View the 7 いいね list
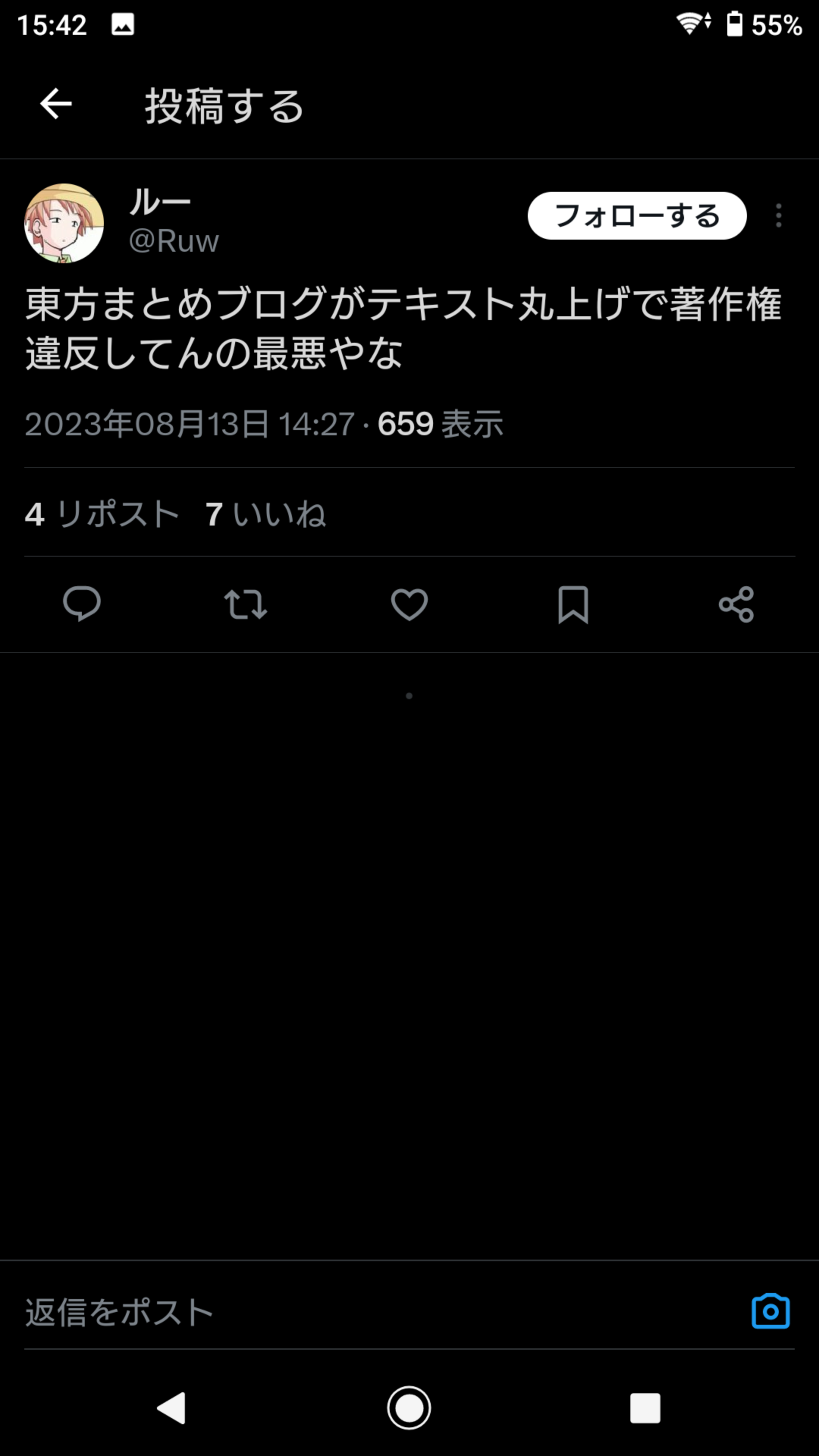819x1456 pixels. coord(266,514)
